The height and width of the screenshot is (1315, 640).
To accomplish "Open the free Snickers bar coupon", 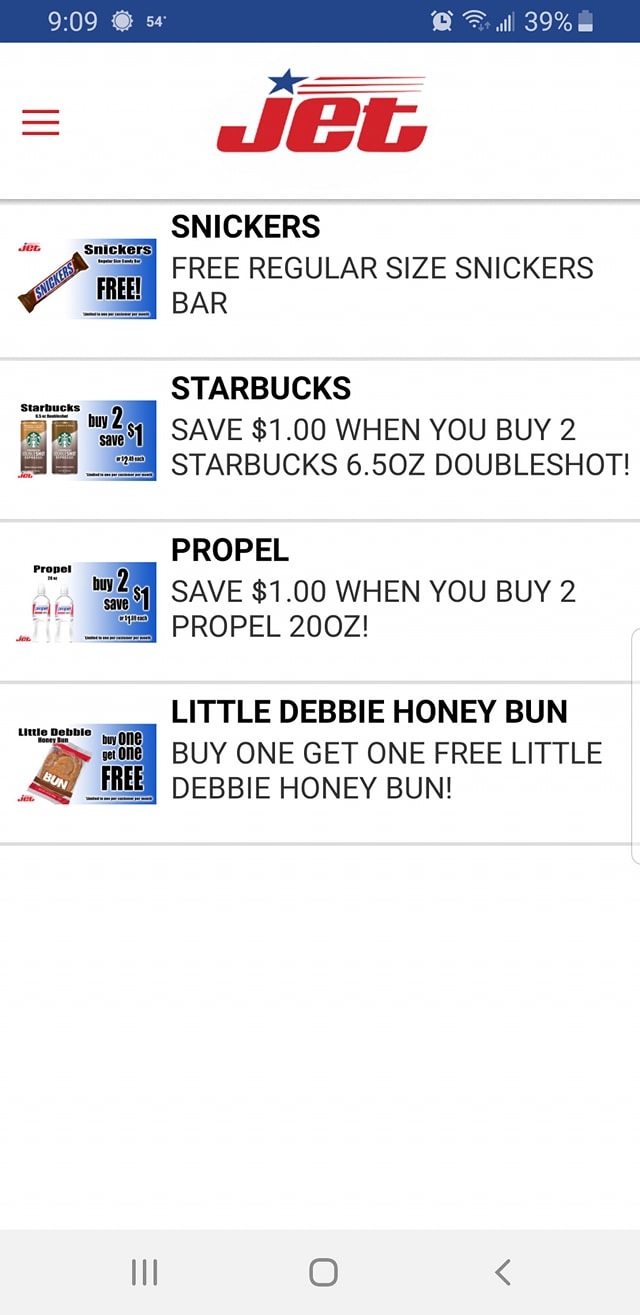I will (320, 279).
